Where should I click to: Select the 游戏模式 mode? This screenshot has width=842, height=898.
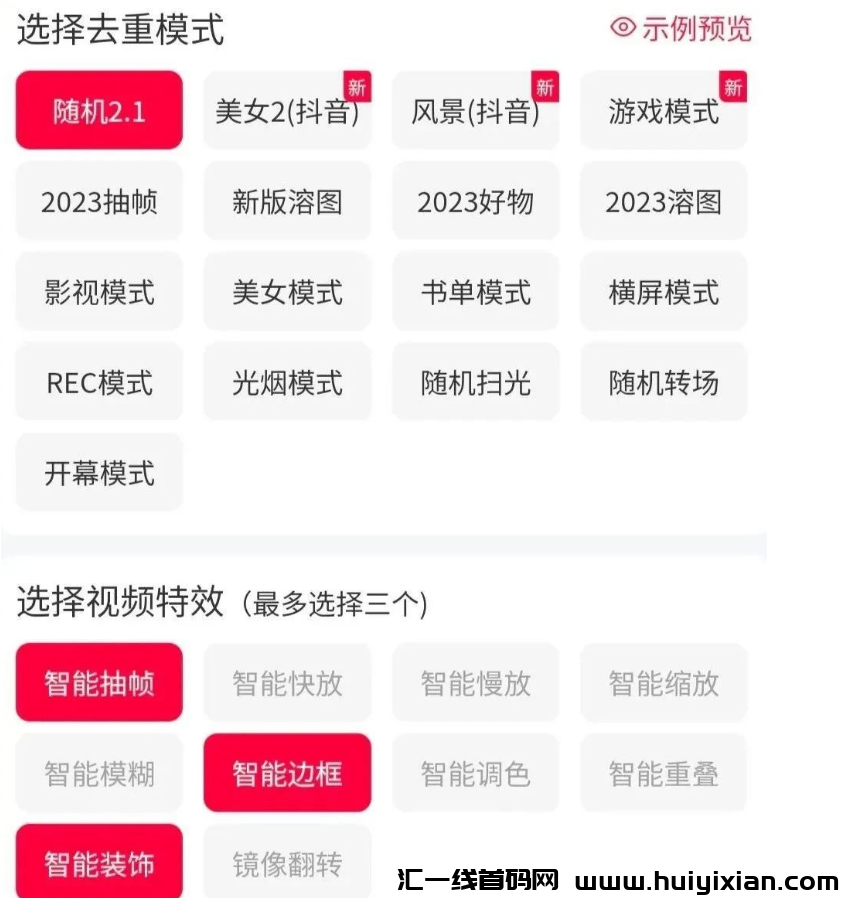point(663,110)
